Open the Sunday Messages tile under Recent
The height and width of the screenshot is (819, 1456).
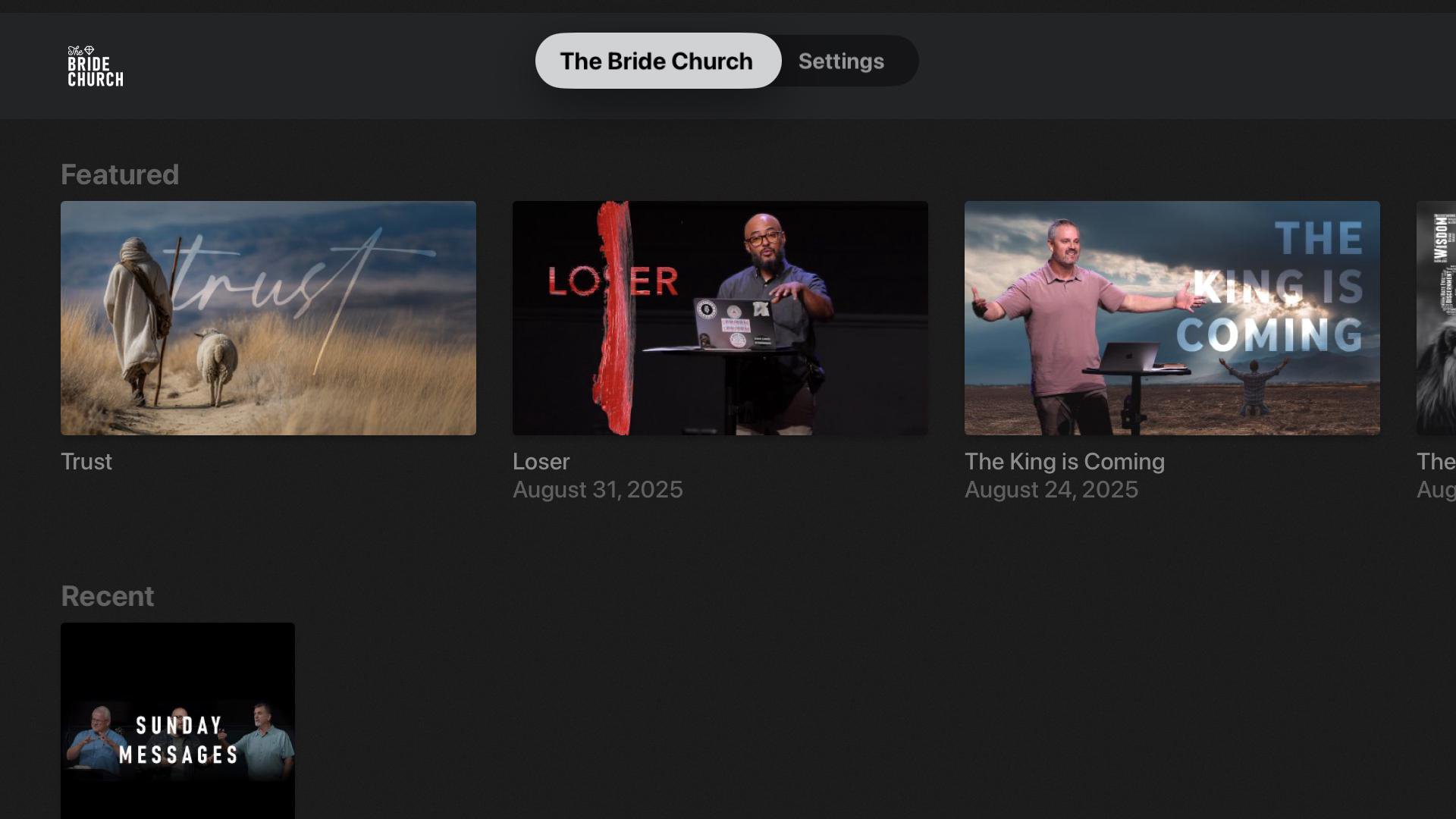point(177,720)
